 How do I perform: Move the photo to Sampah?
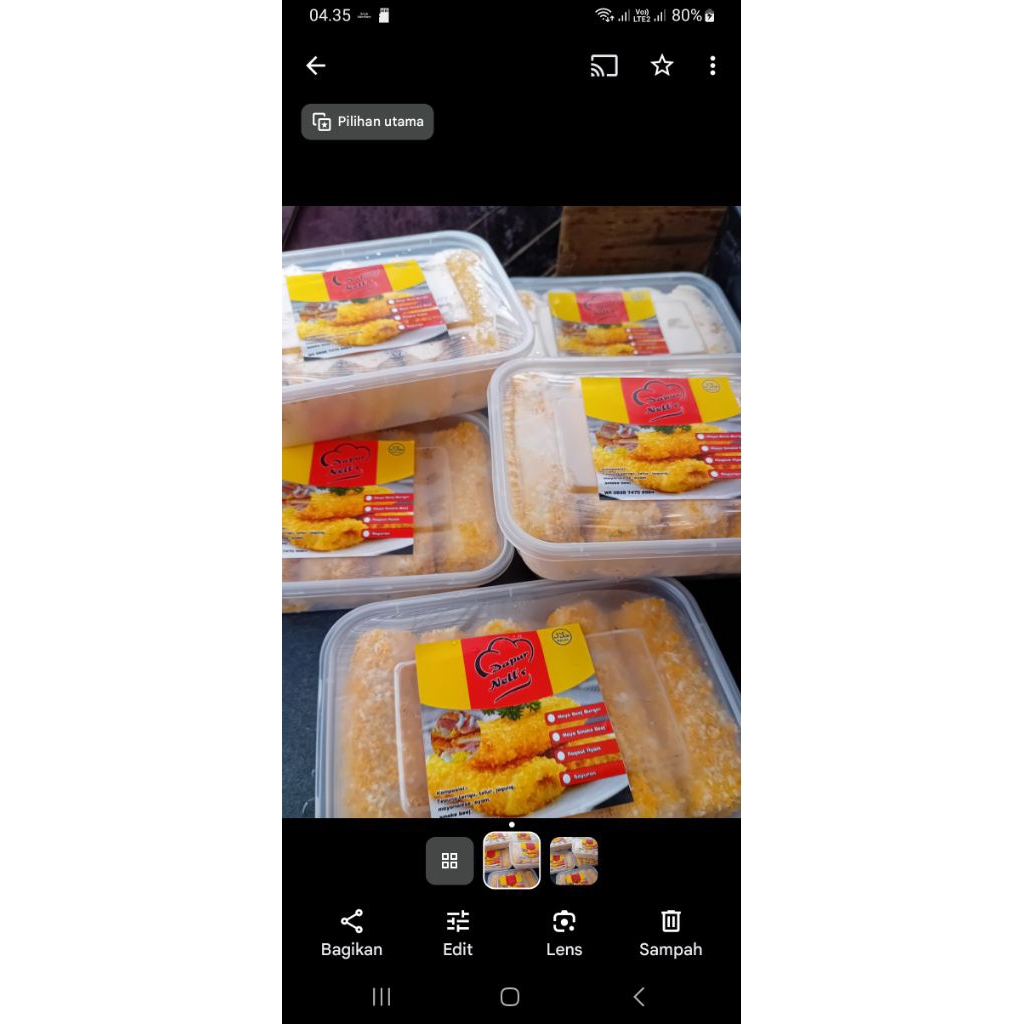click(x=671, y=933)
